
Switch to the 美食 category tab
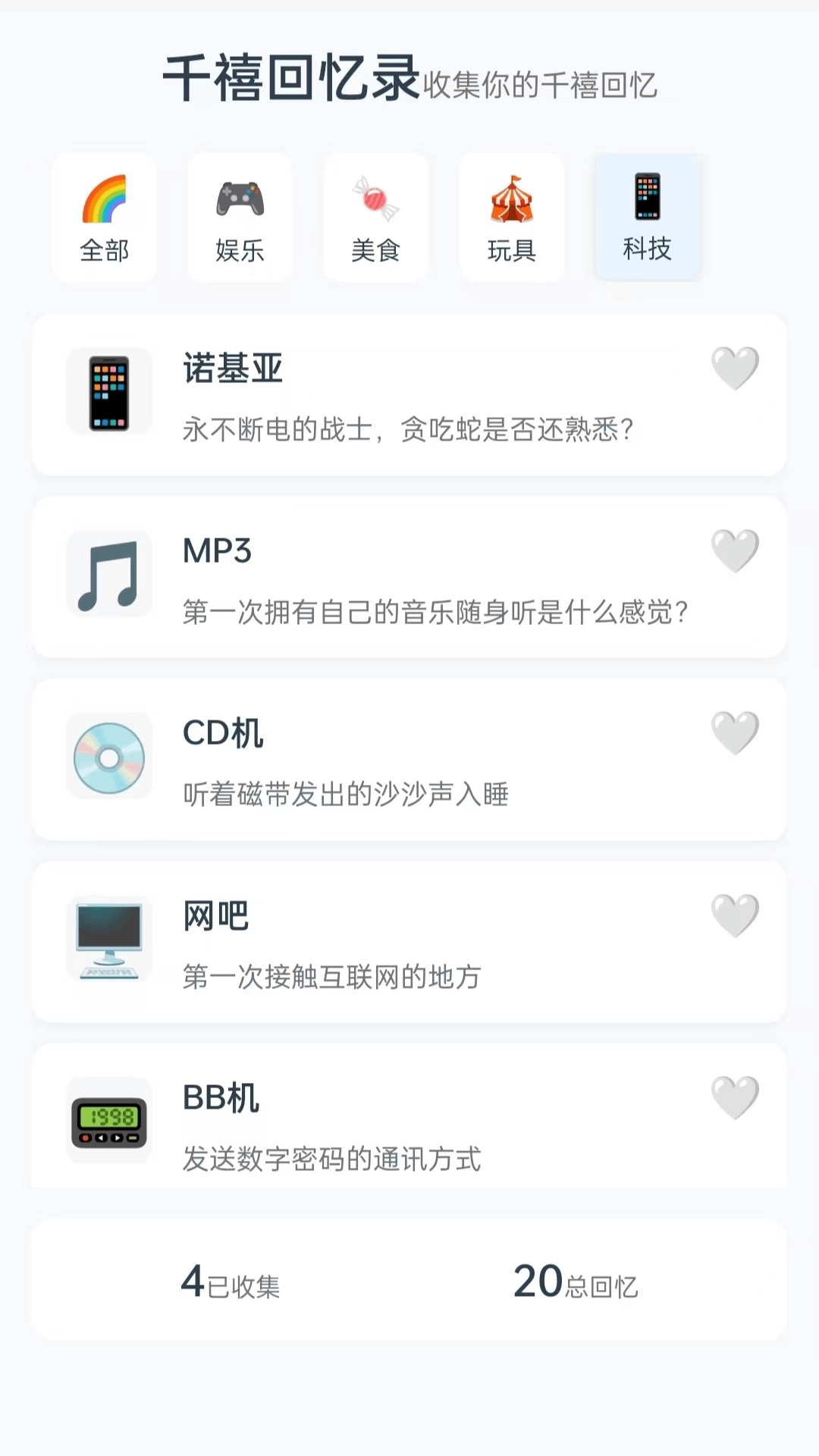[x=376, y=217]
